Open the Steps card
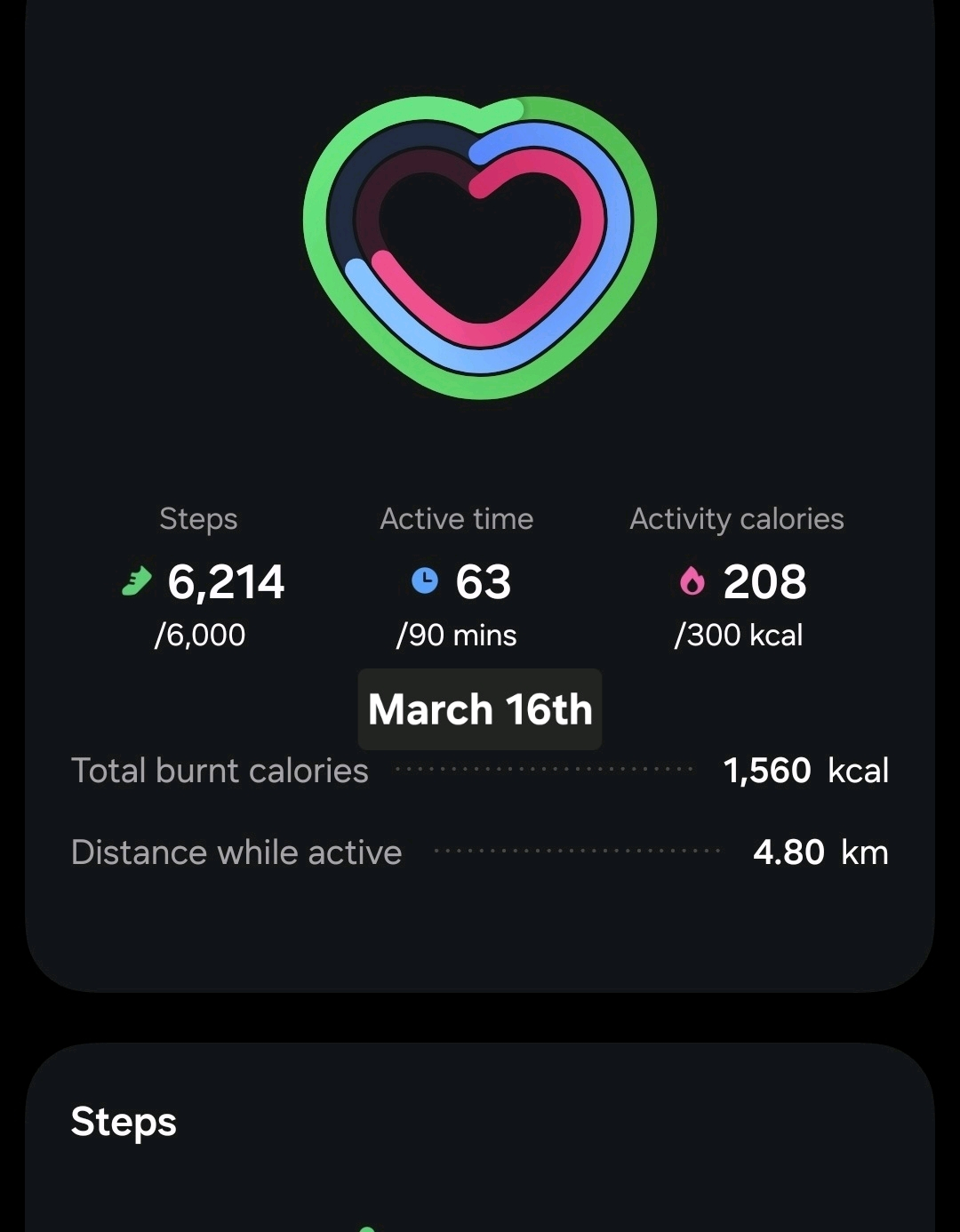The height and width of the screenshot is (1232, 960). click(x=124, y=1122)
